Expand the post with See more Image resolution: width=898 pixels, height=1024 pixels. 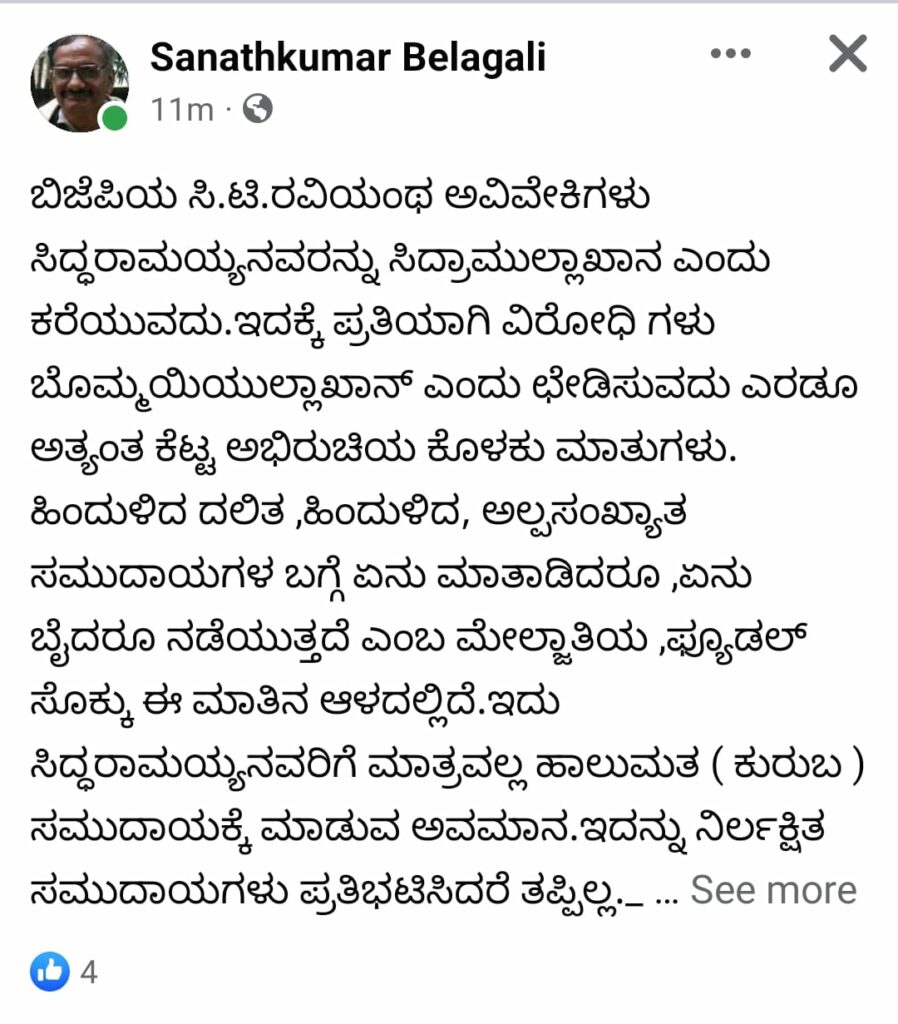[x=772, y=889]
